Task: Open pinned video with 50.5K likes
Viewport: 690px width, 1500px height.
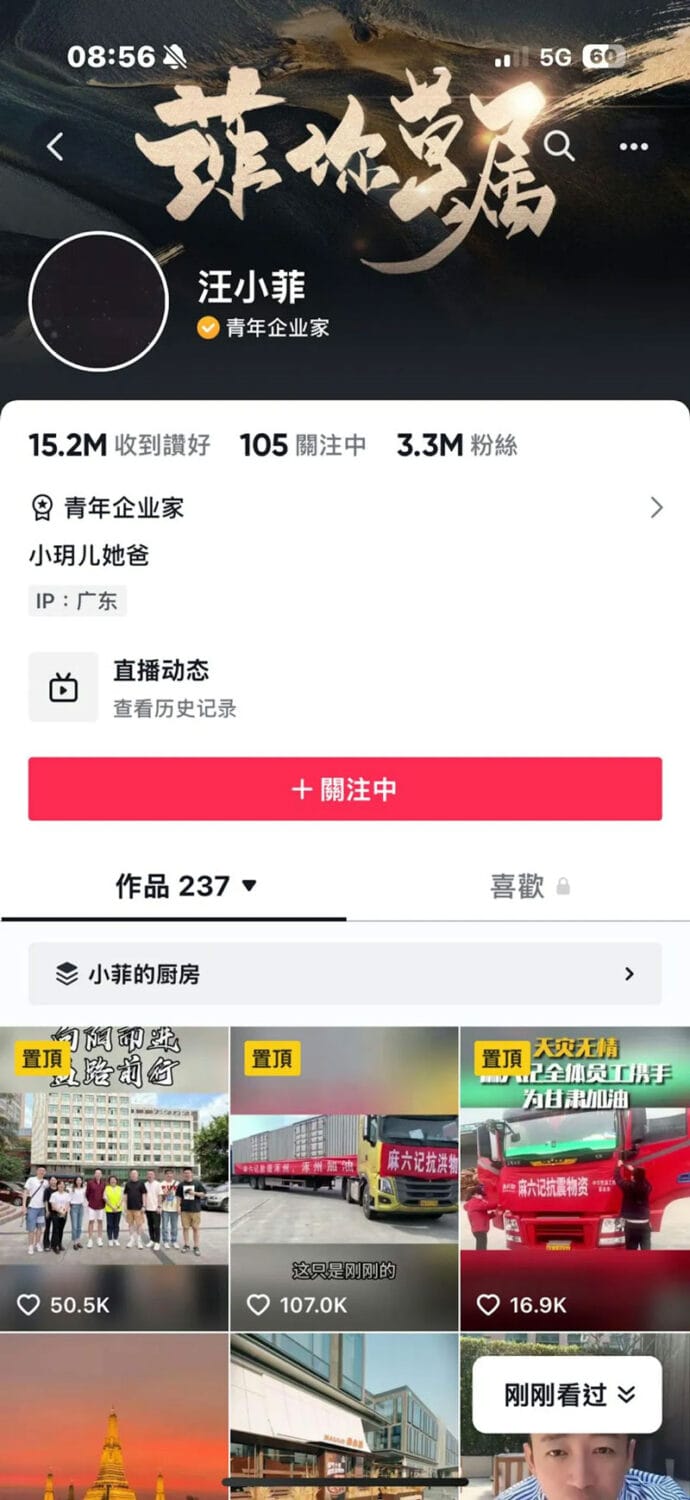Action: pos(114,1178)
